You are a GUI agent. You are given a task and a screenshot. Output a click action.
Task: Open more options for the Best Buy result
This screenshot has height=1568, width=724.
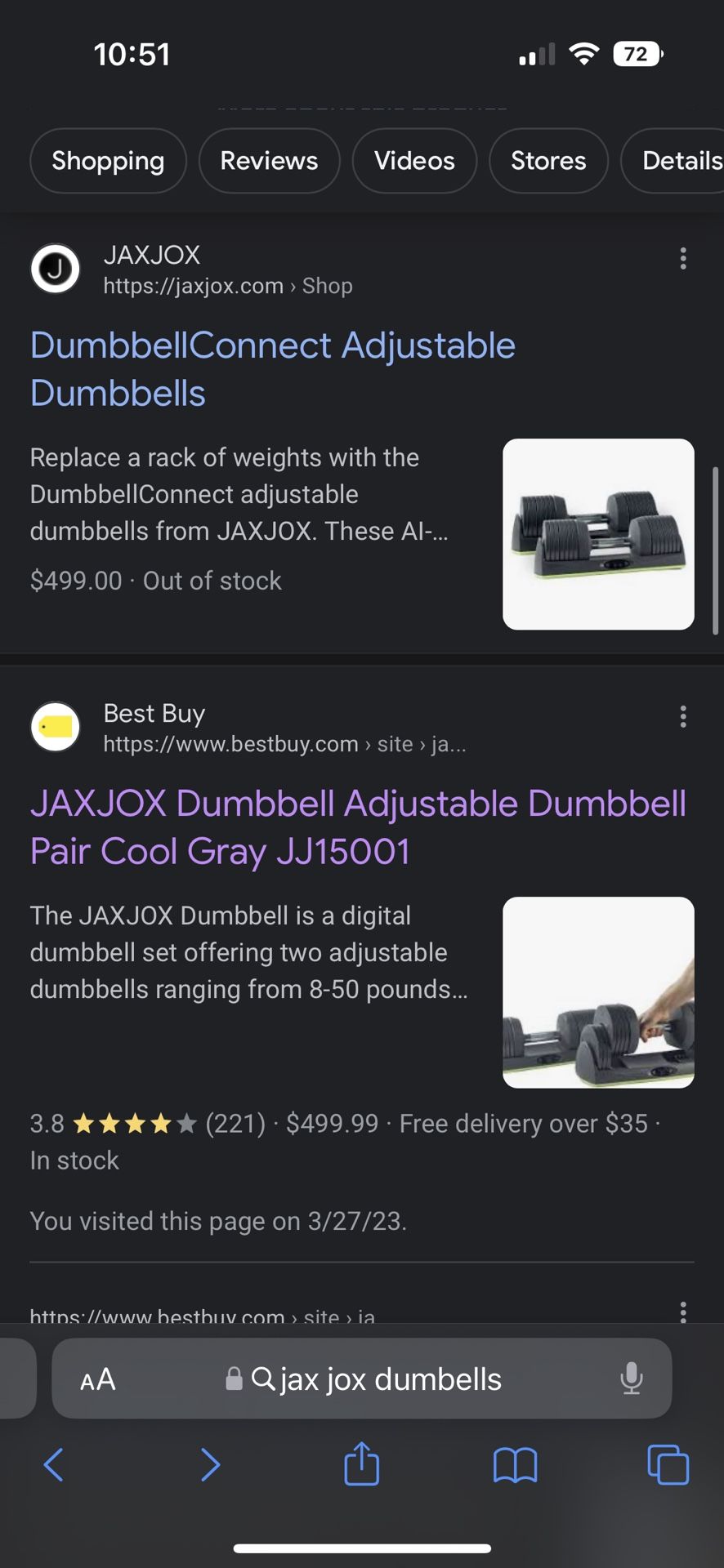tap(683, 717)
